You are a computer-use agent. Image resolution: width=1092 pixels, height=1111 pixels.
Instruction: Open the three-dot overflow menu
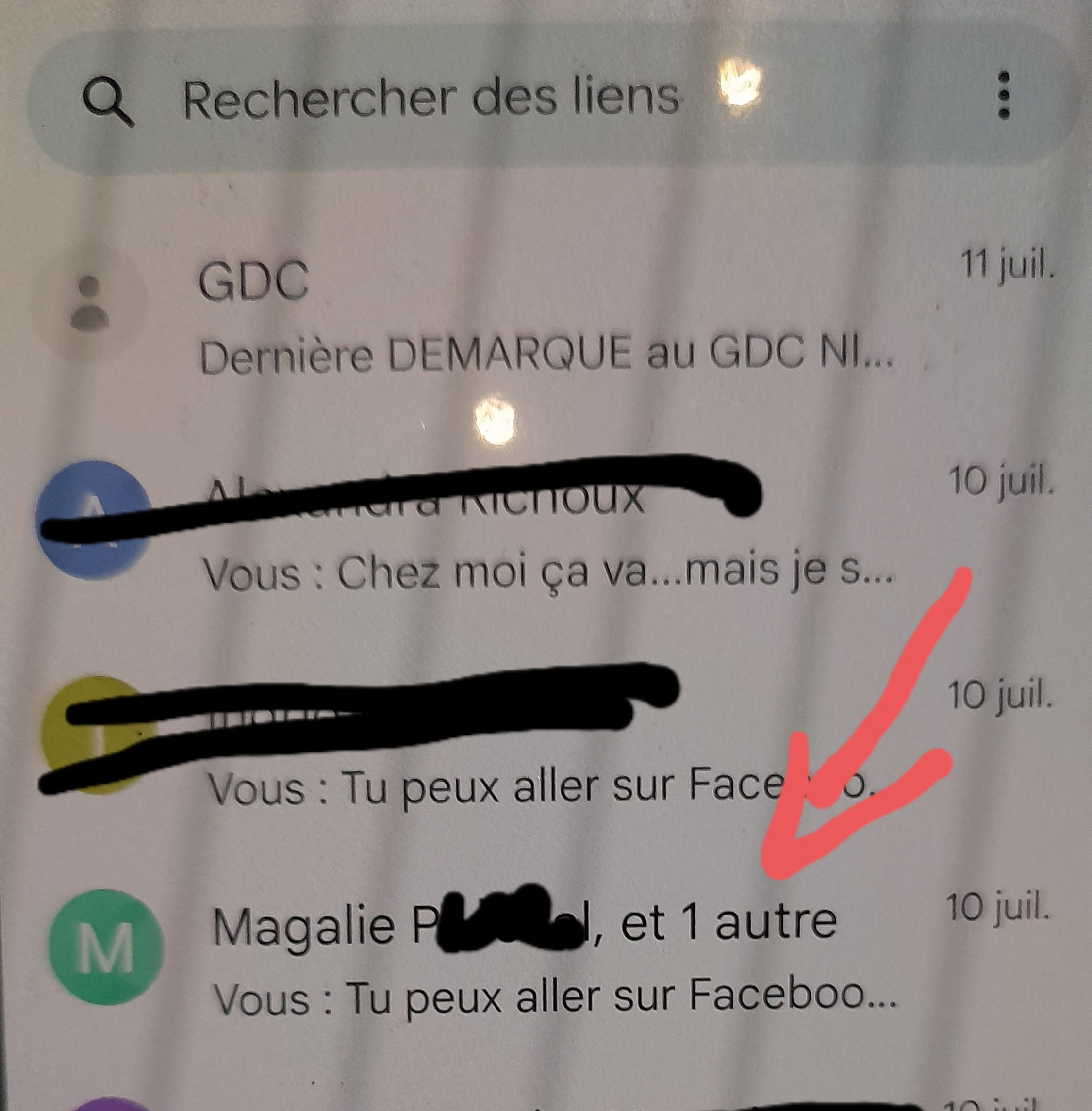click(x=1003, y=95)
